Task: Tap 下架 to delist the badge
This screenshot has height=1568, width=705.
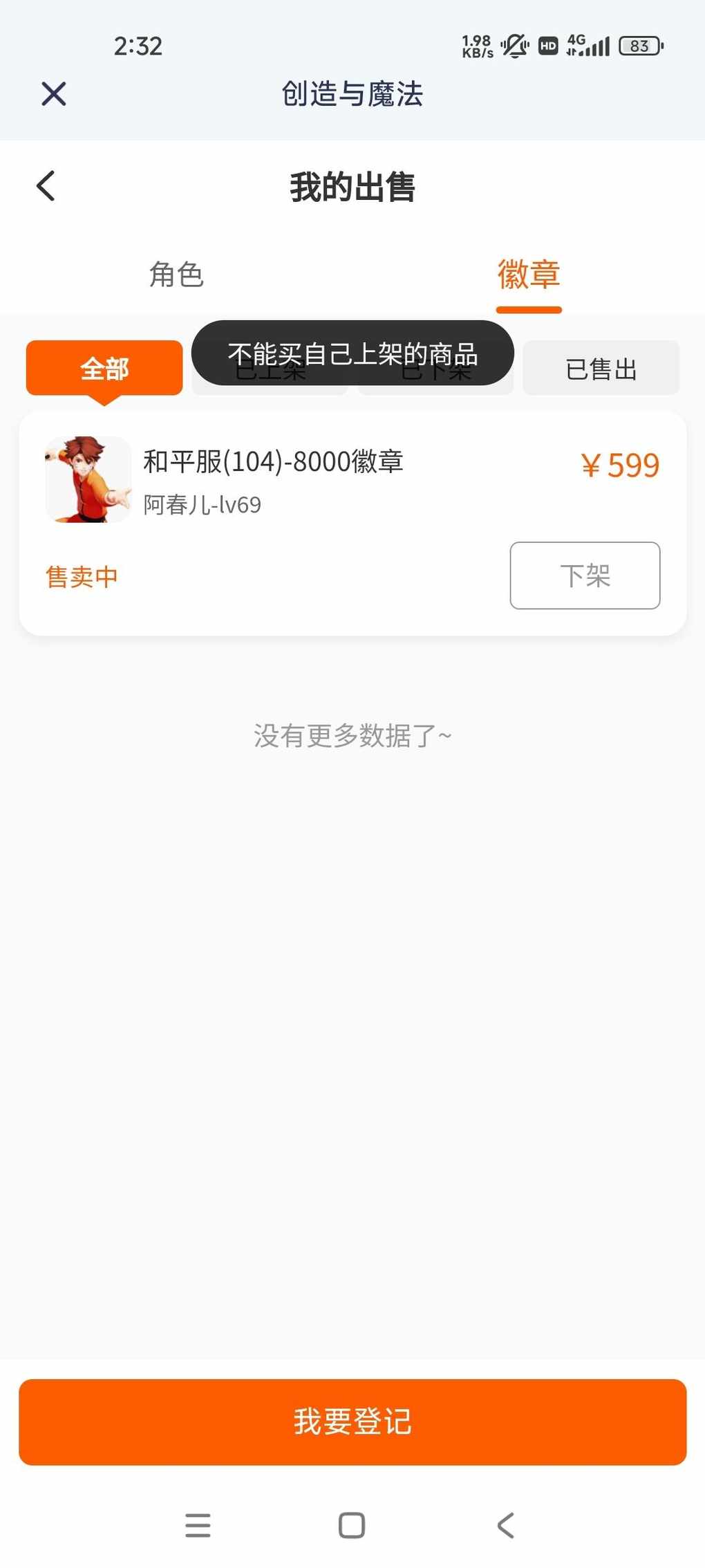Action: (x=585, y=575)
